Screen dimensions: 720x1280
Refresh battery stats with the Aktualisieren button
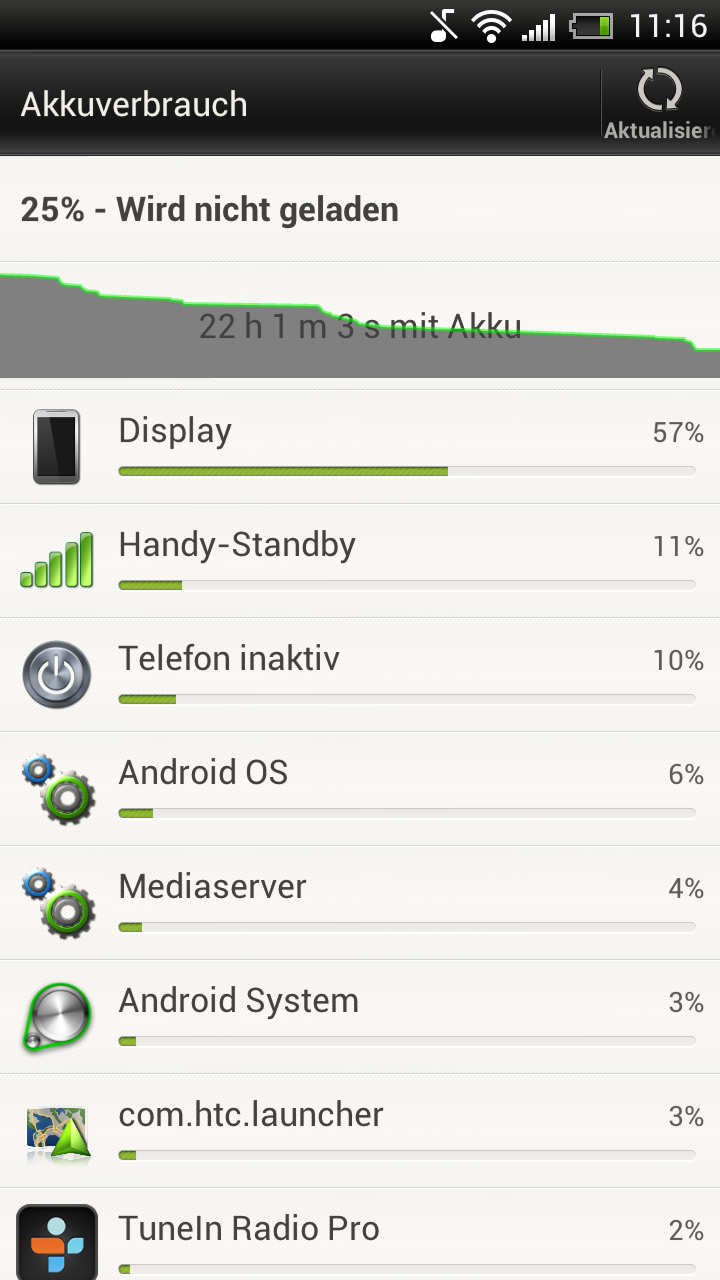(x=660, y=104)
